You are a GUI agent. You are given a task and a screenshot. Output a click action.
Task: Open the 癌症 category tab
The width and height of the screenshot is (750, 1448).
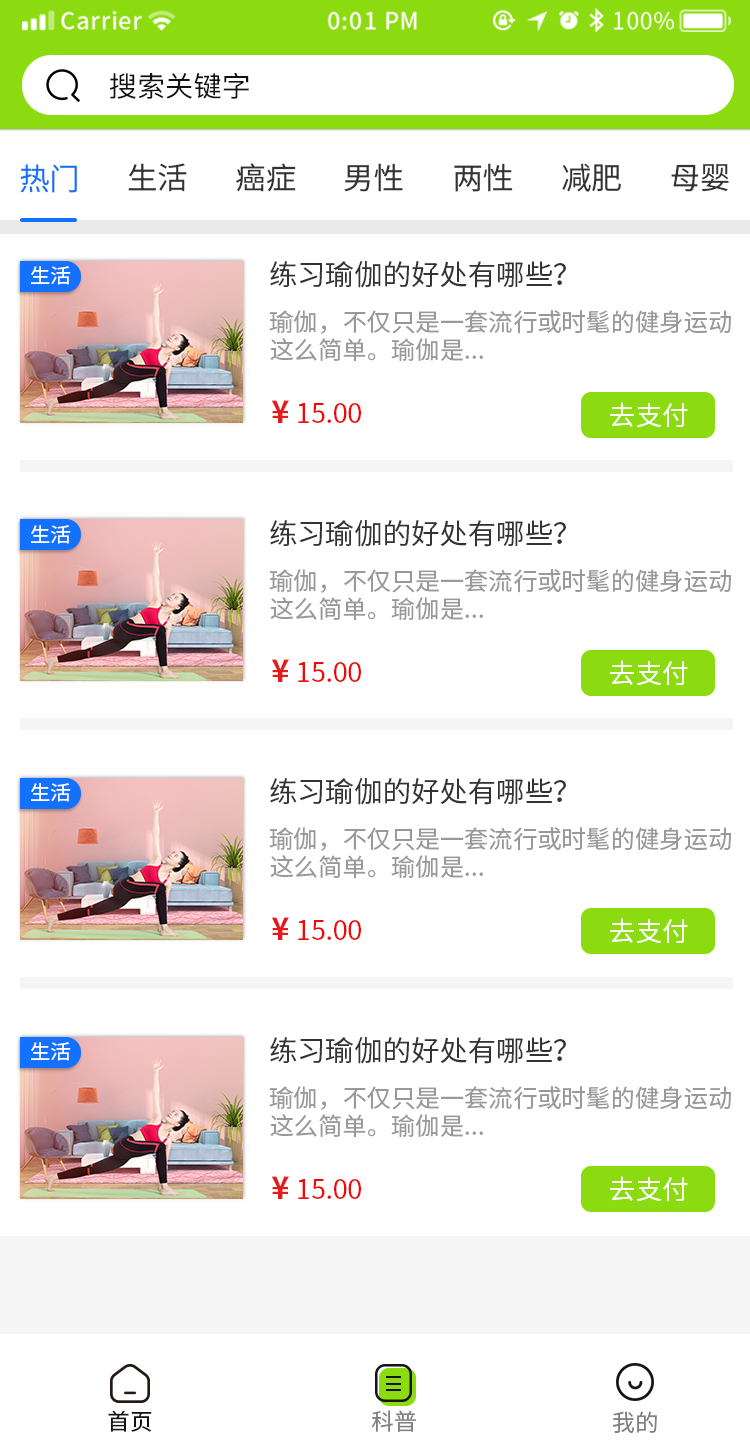coord(266,179)
